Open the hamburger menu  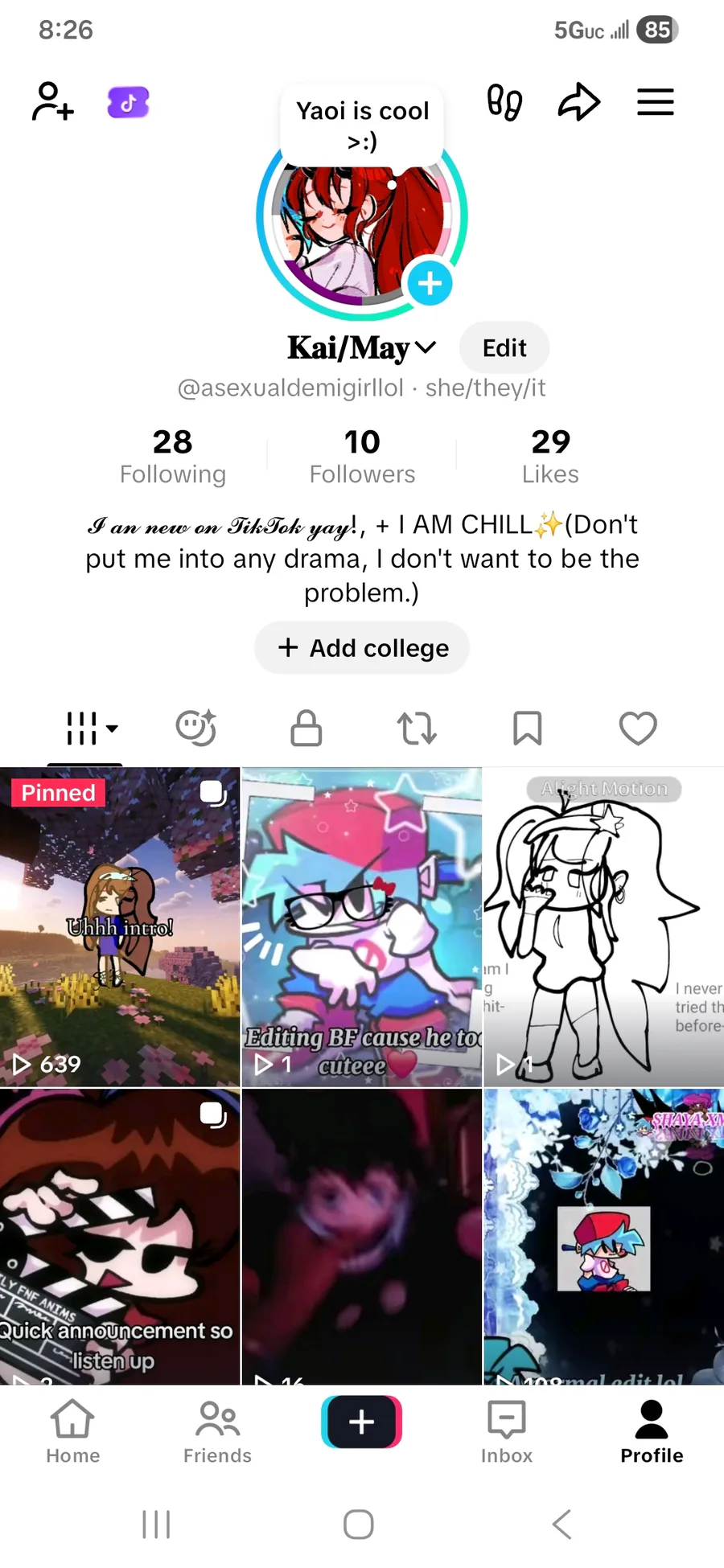pyautogui.click(x=655, y=102)
